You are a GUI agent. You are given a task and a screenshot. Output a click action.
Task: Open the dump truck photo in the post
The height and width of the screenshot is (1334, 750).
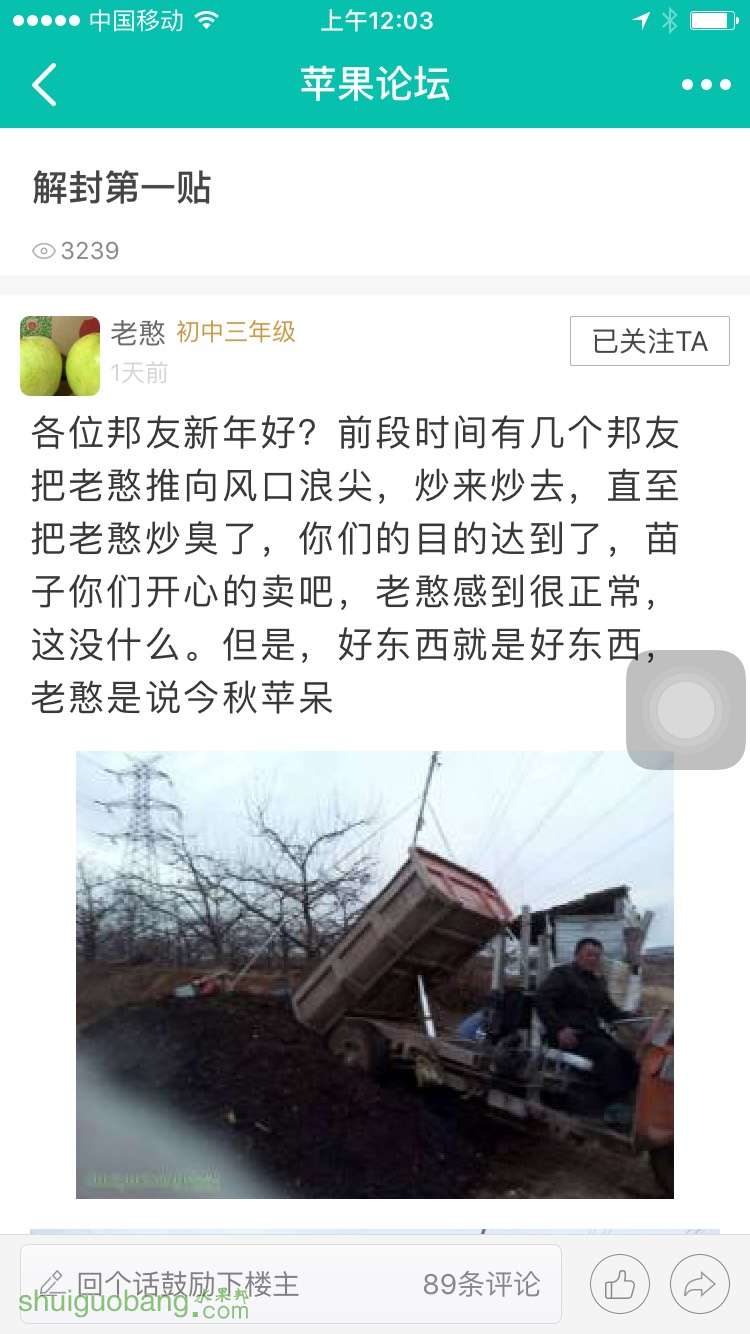coord(375,974)
